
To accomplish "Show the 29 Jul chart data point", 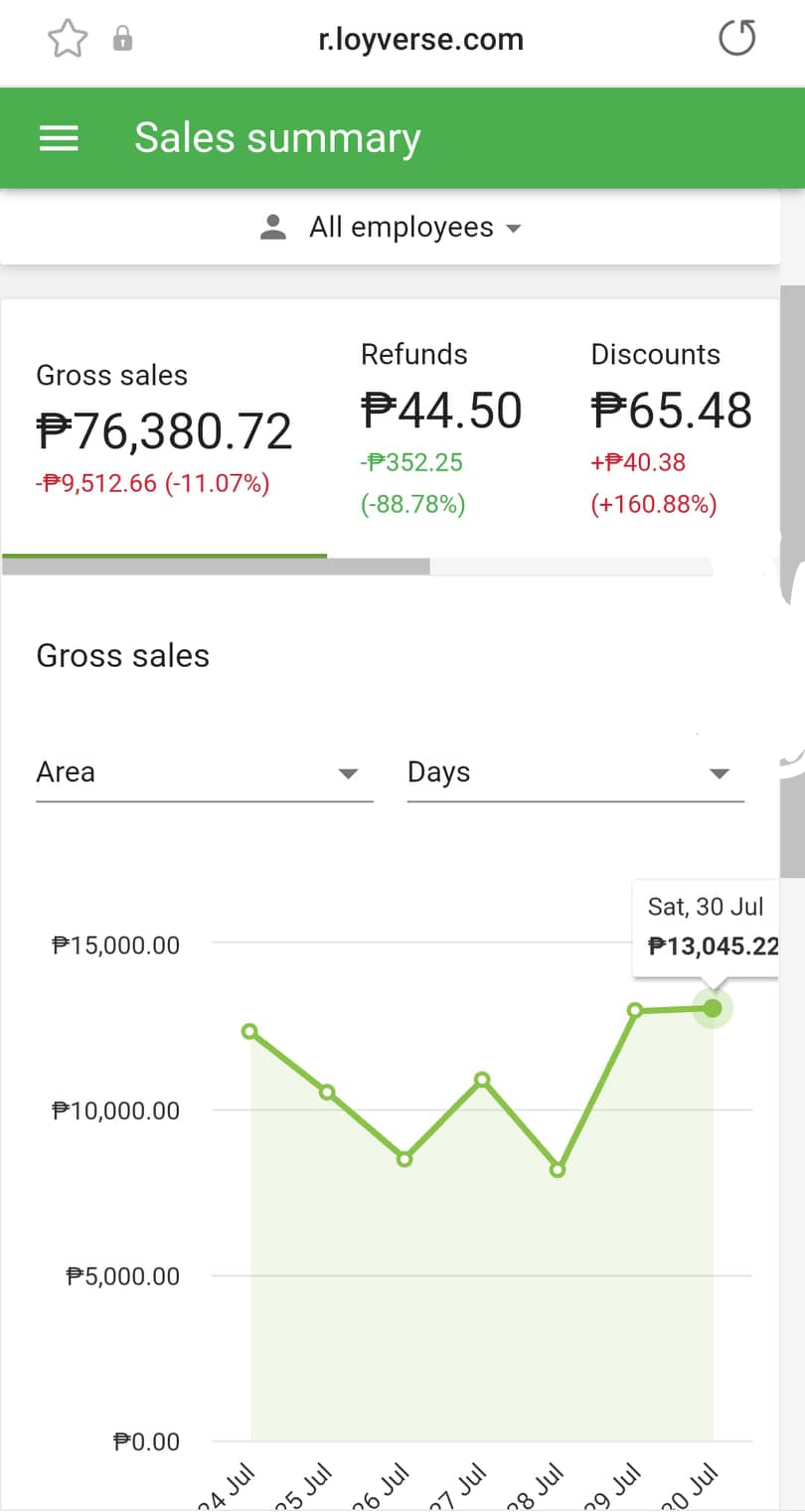I will (635, 1010).
